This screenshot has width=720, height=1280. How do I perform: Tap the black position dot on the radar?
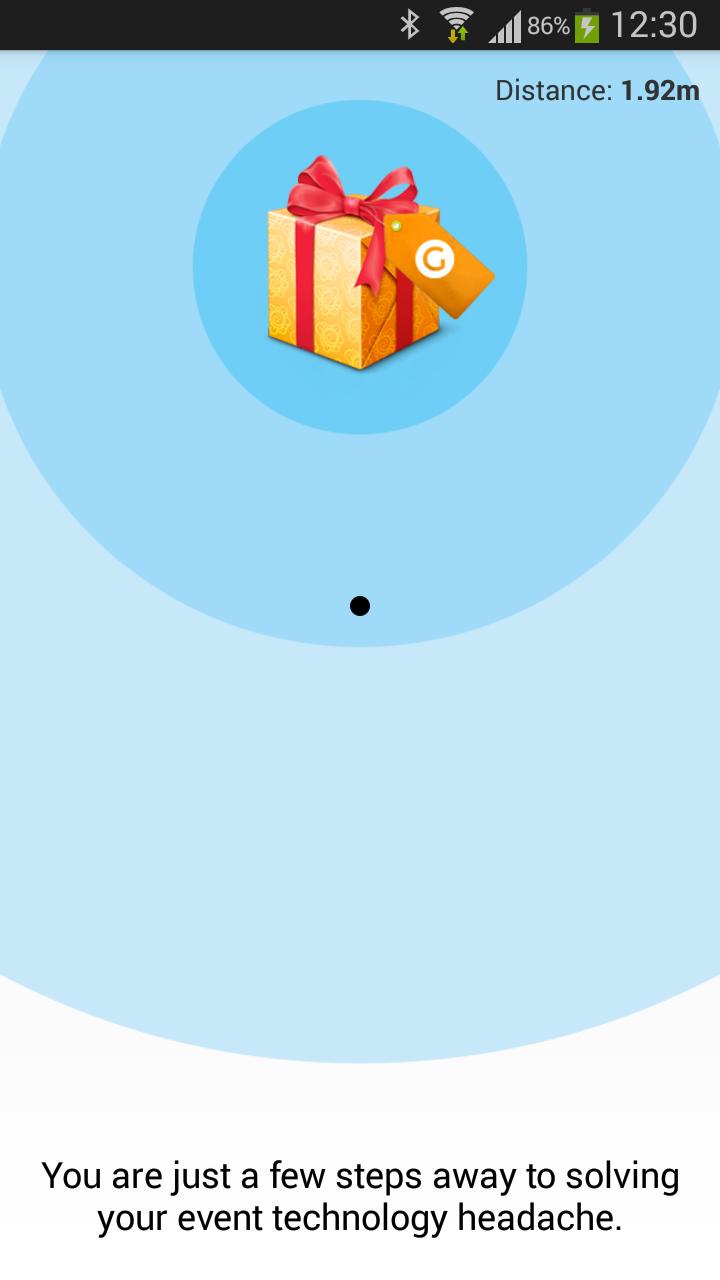360,605
